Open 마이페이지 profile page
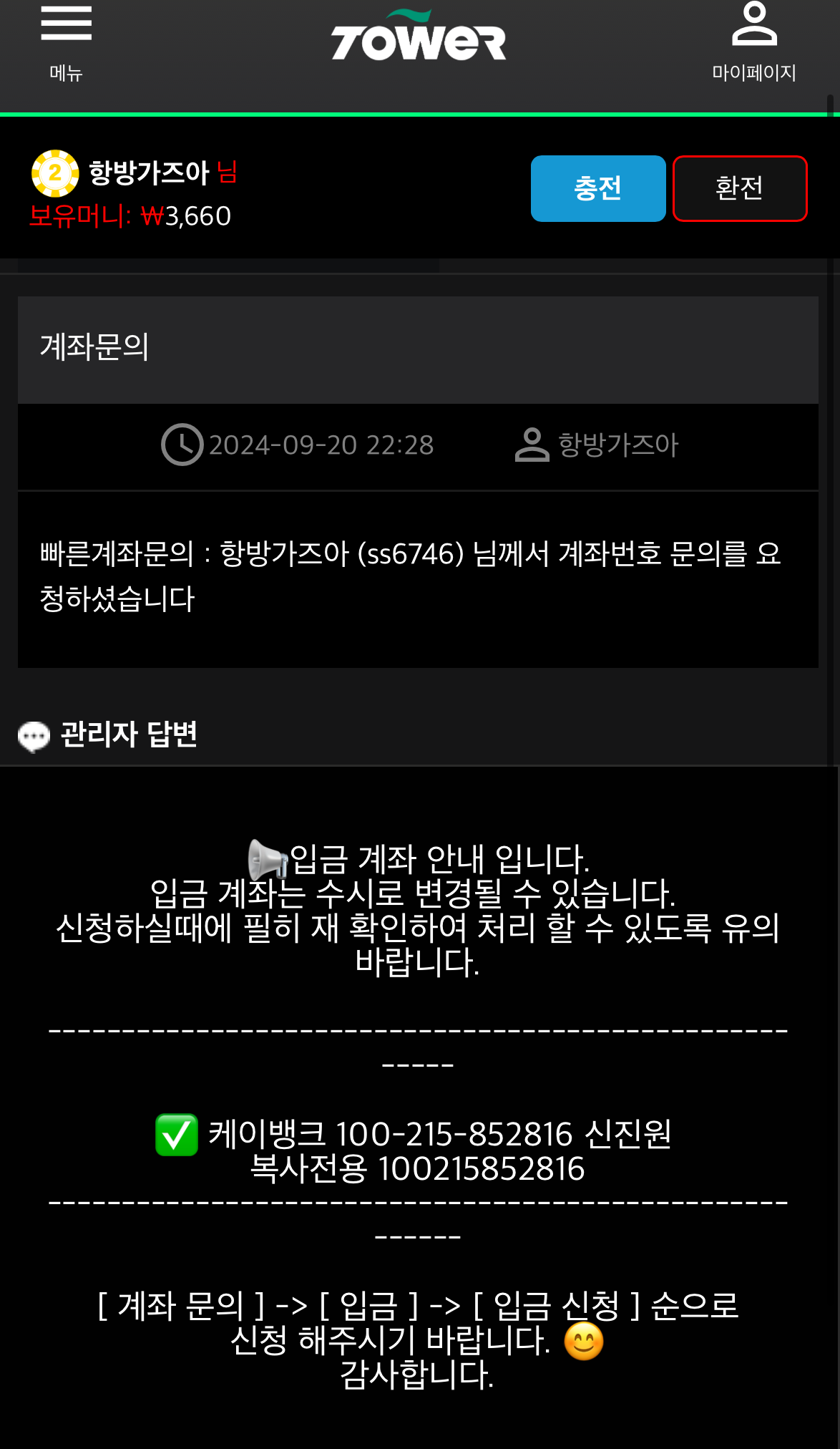 [x=753, y=42]
